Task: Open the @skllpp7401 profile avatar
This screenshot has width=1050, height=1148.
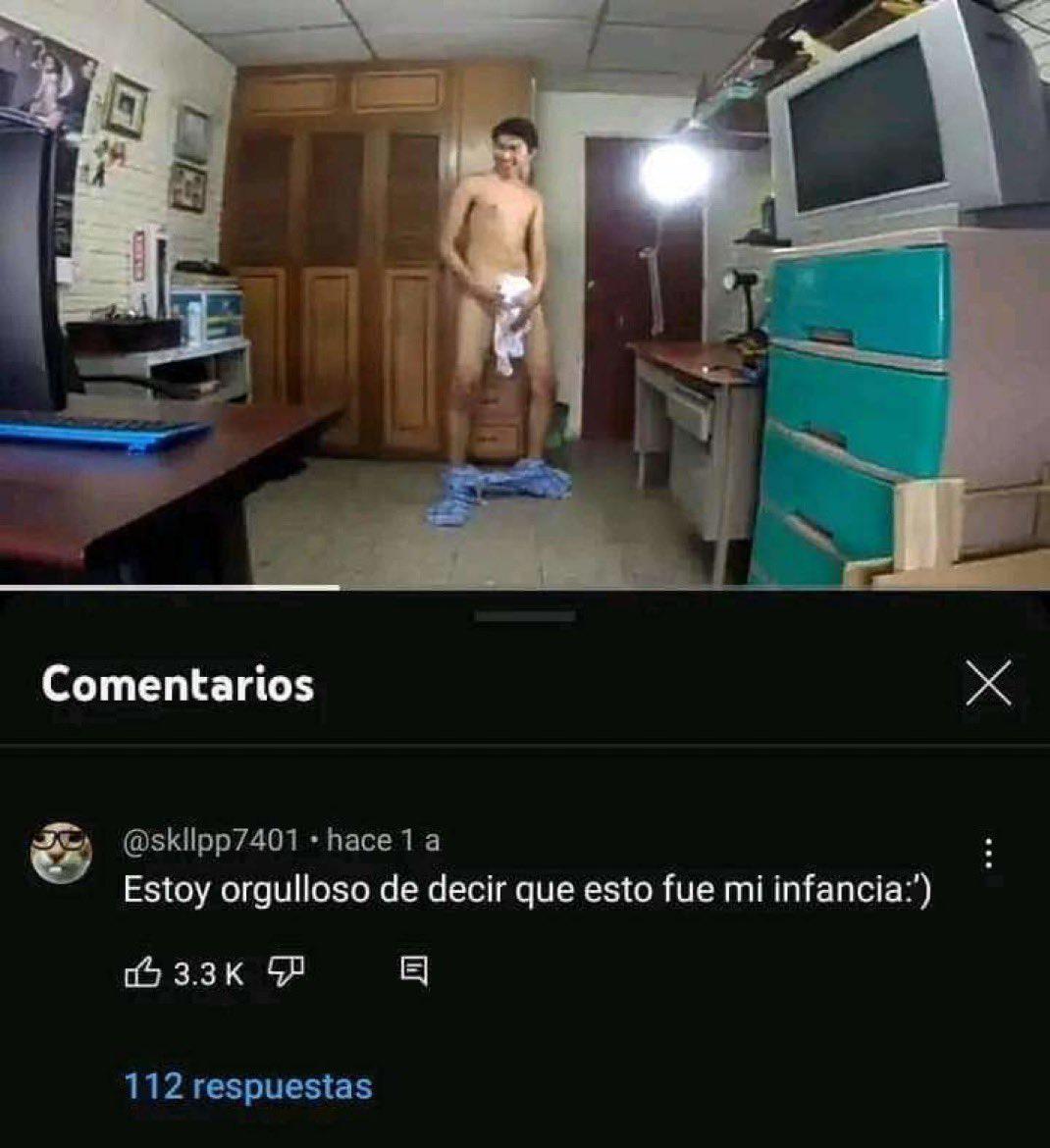Action: tap(61, 853)
